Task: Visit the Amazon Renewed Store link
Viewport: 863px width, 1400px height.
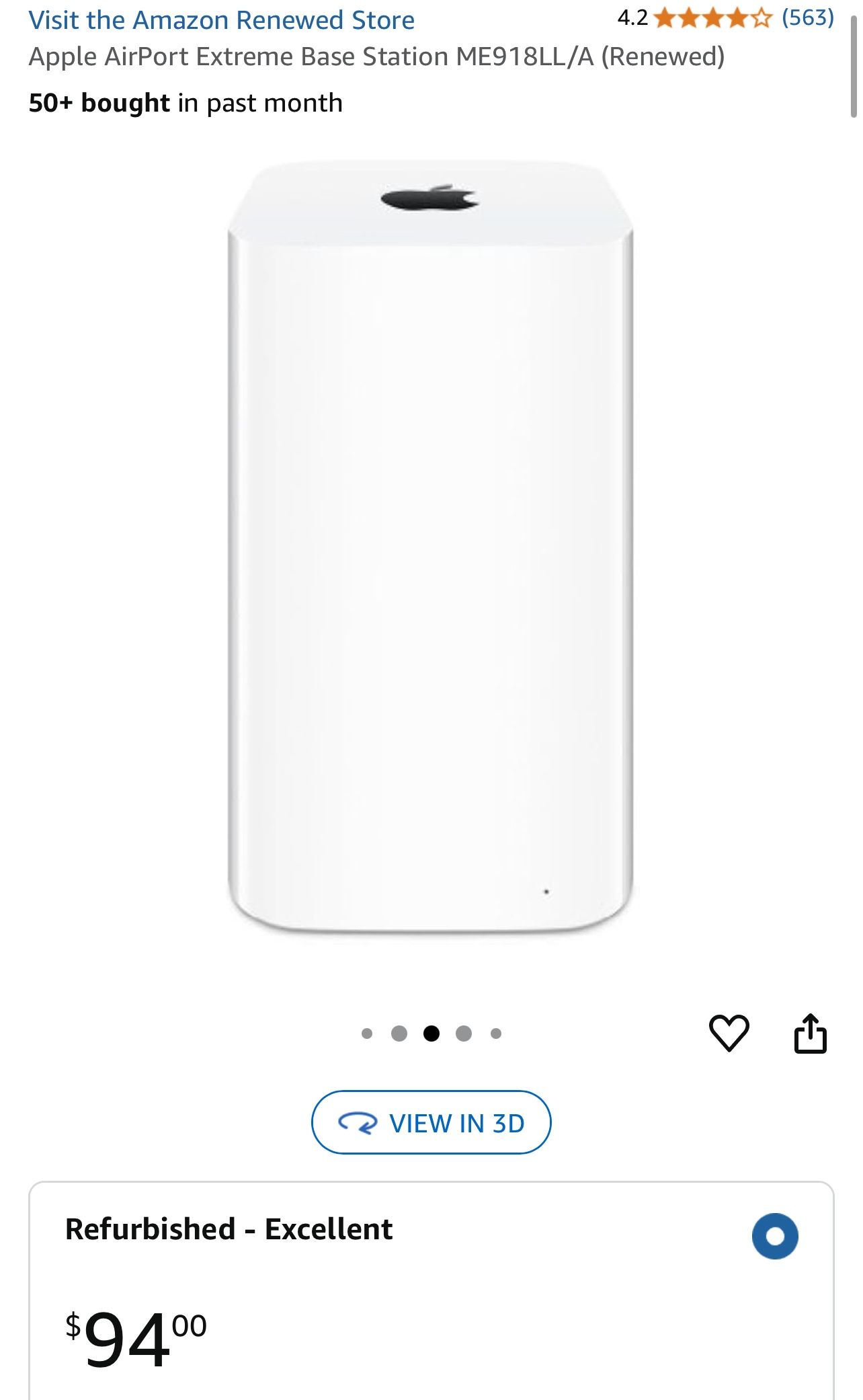Action: tap(221, 20)
